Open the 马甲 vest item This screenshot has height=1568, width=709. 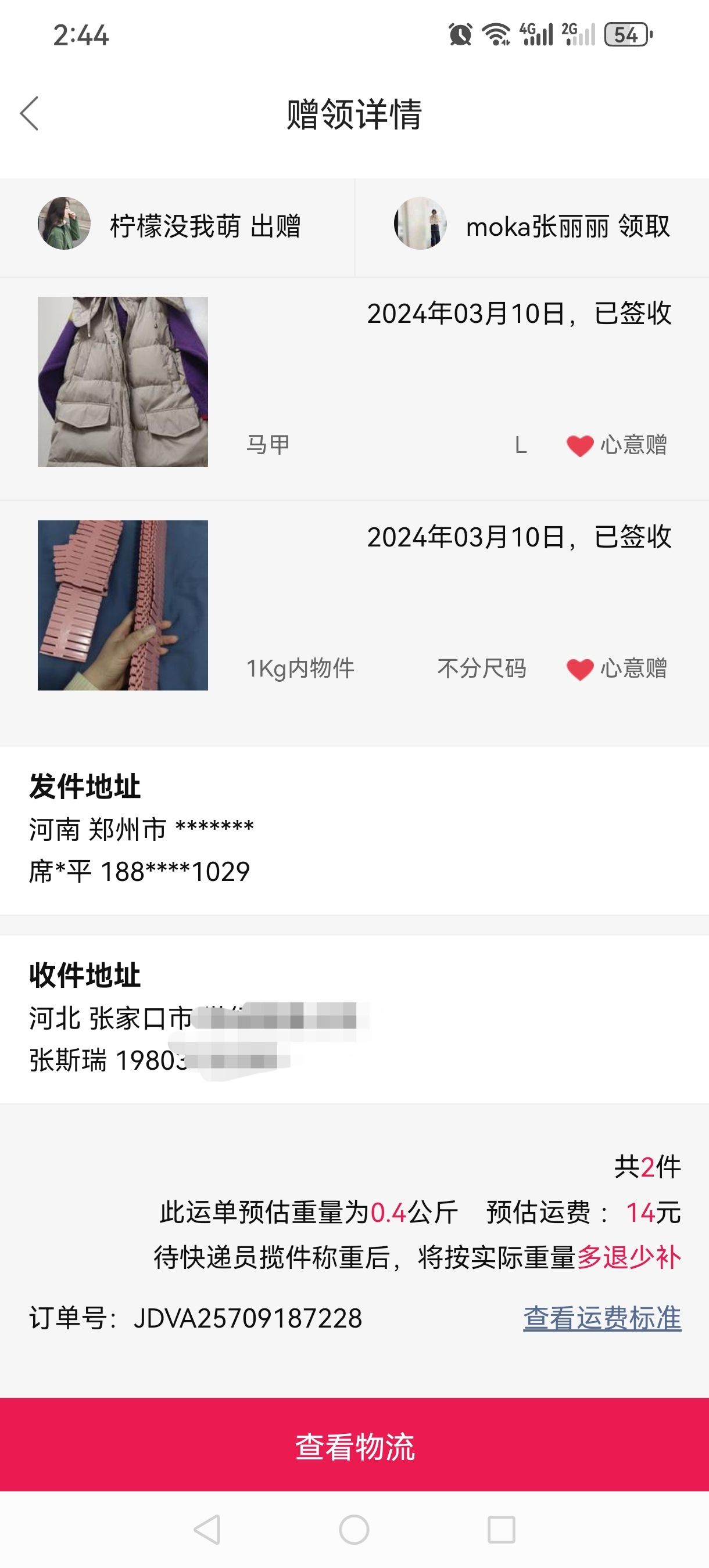tap(354, 382)
